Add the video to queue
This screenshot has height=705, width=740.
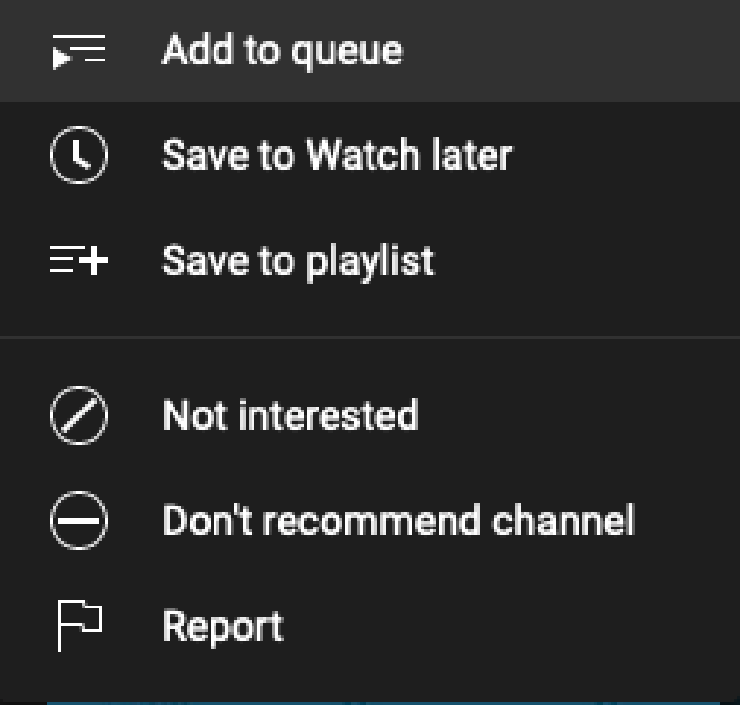[x=282, y=50]
